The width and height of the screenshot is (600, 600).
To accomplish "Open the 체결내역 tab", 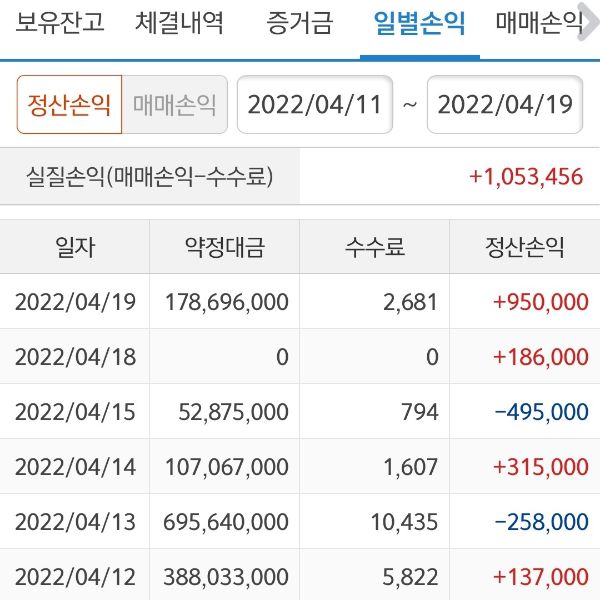I will coord(179,23).
